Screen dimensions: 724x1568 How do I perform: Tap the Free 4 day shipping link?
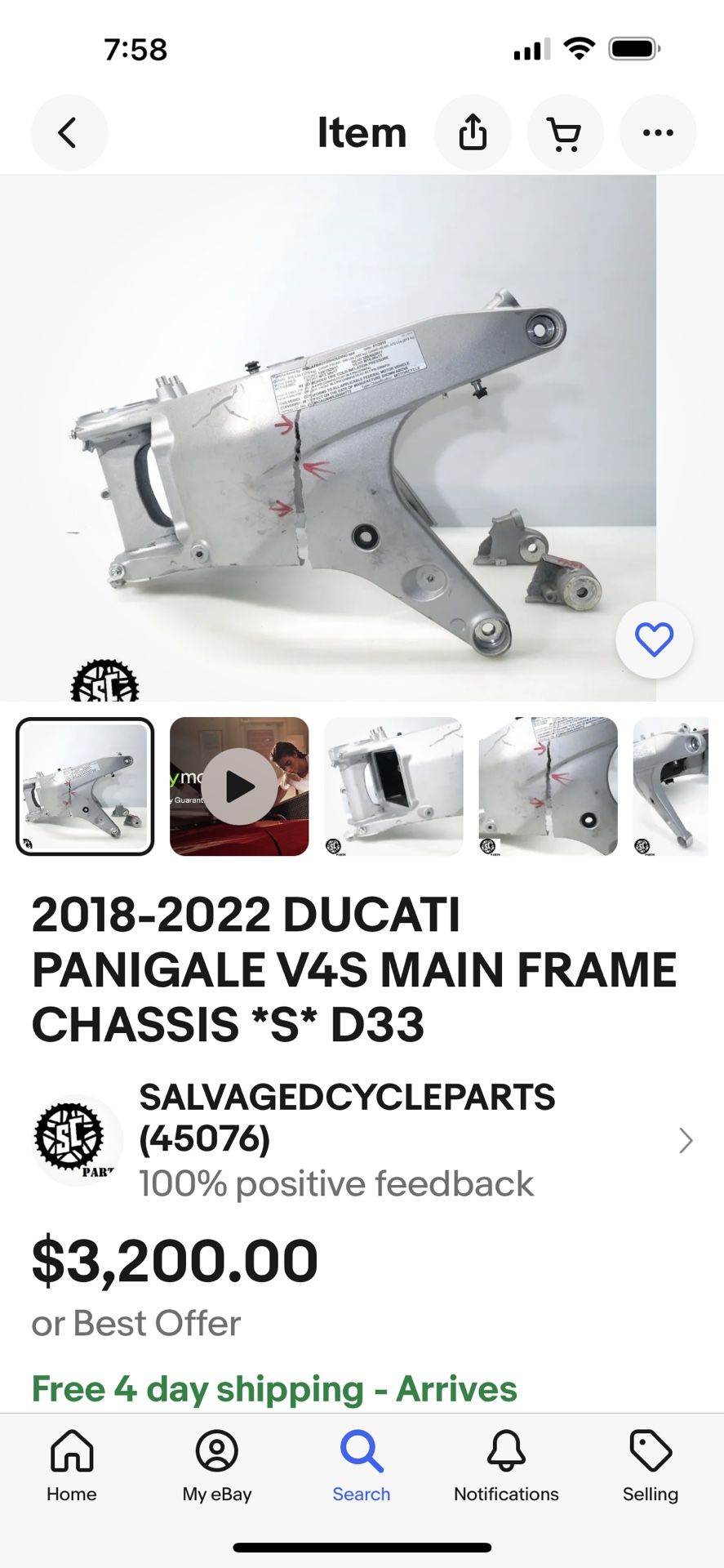273,1388
